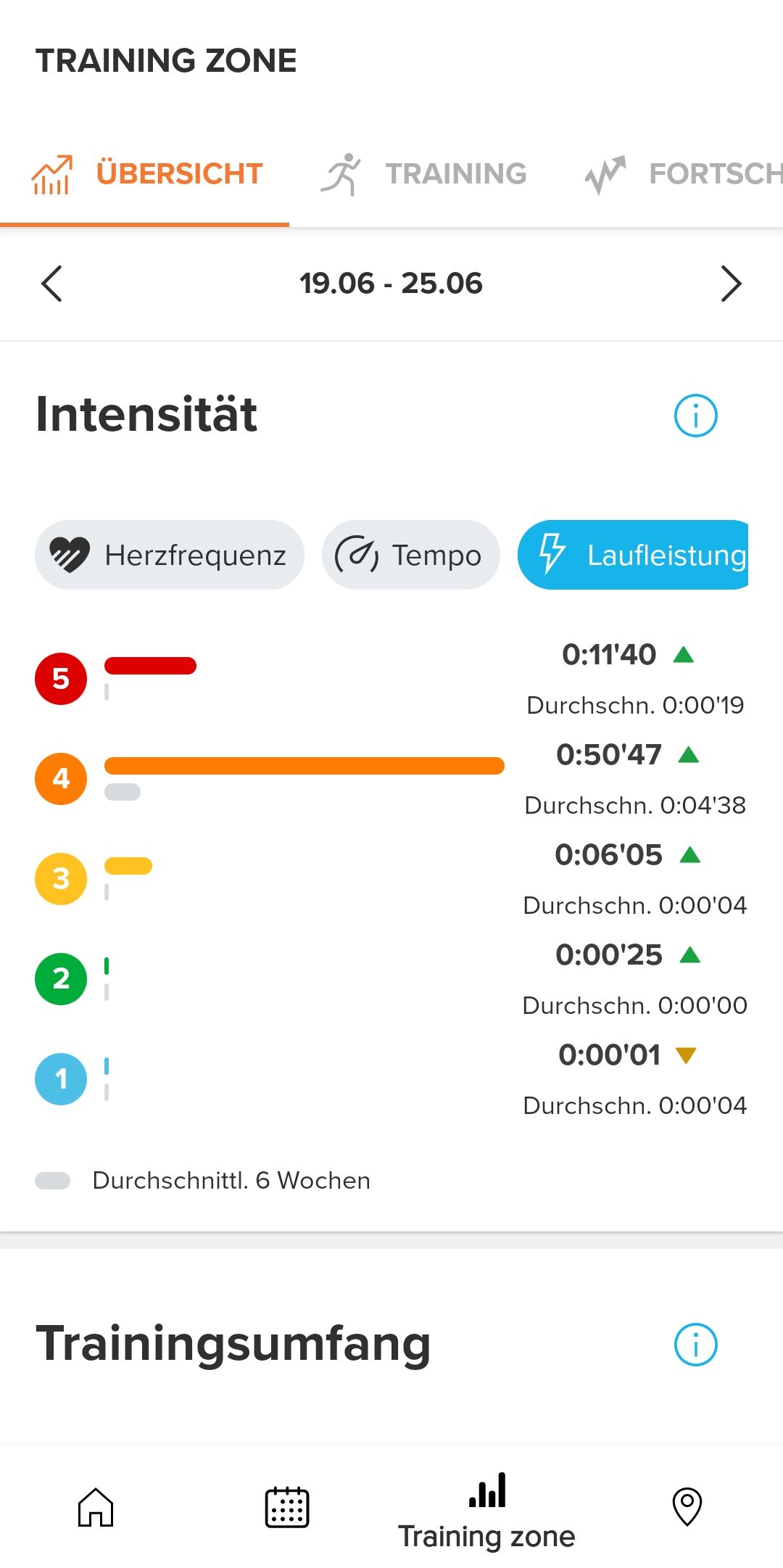Switch to the Training tab

pos(424,174)
